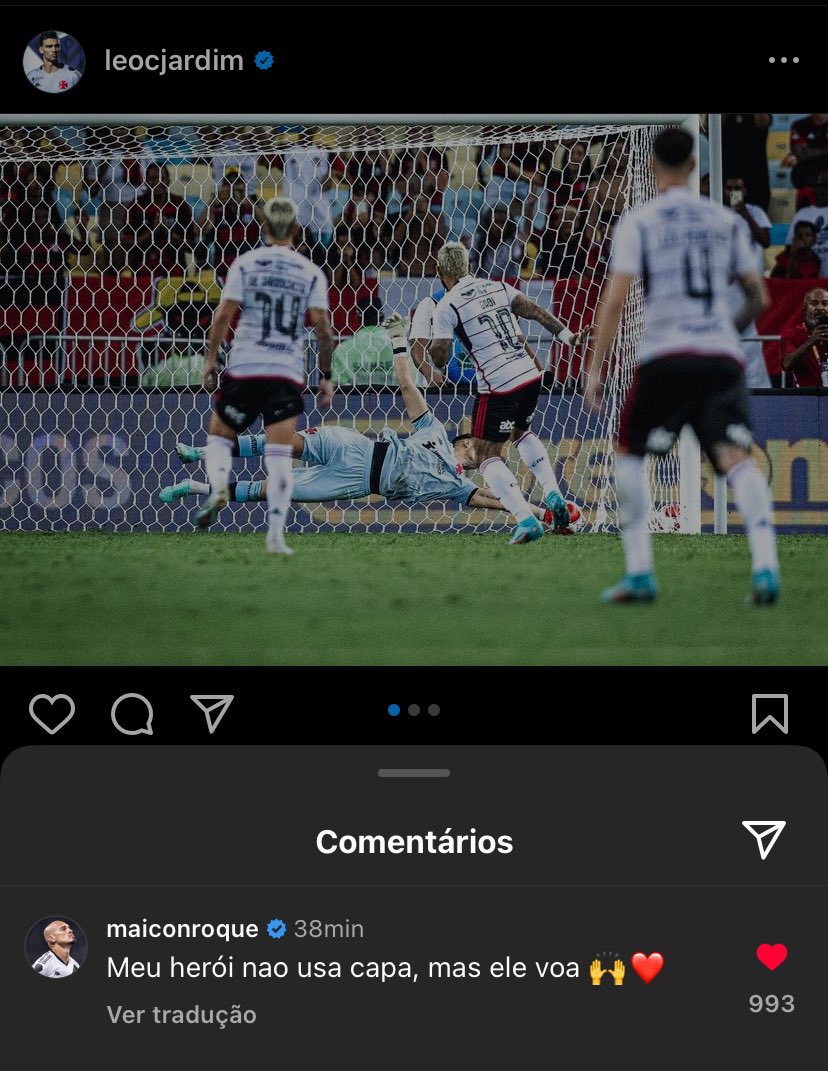
Task: Open the comment bubble under the post
Action: [132, 714]
